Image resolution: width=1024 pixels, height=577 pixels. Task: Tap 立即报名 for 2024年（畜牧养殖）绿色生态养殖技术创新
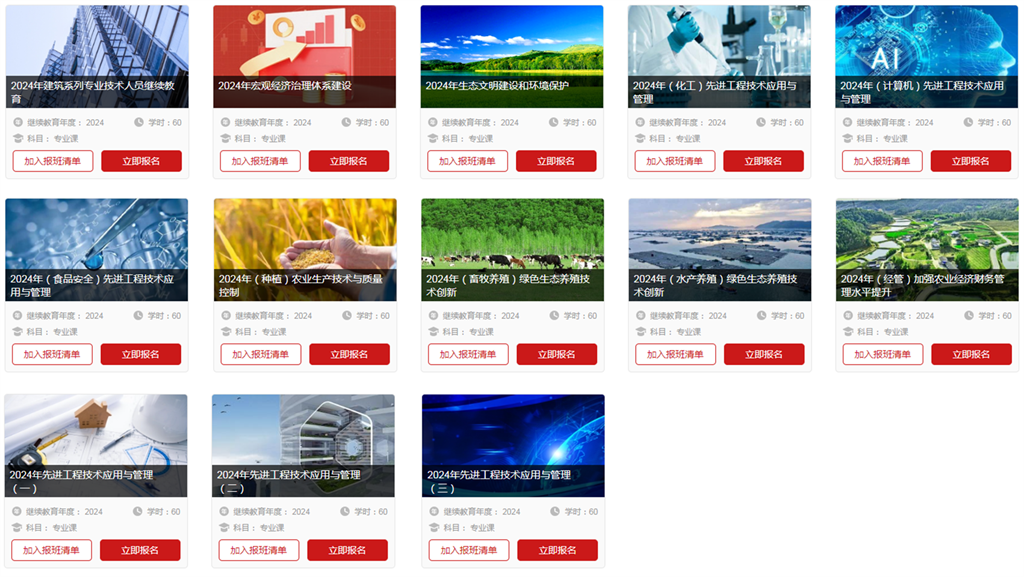[x=557, y=354]
